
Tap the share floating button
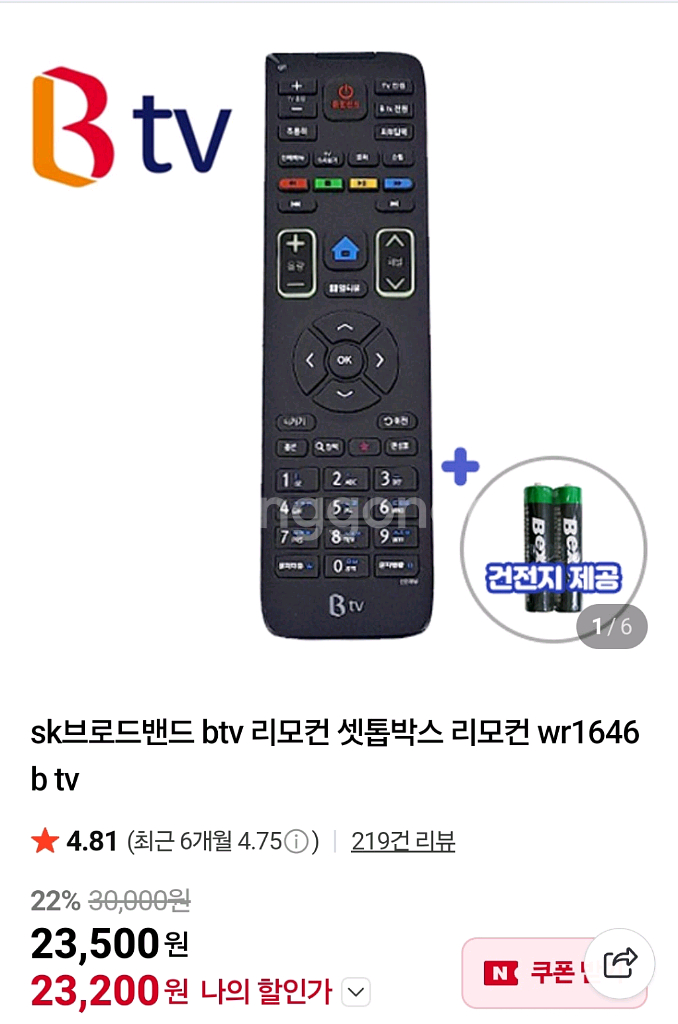620,964
